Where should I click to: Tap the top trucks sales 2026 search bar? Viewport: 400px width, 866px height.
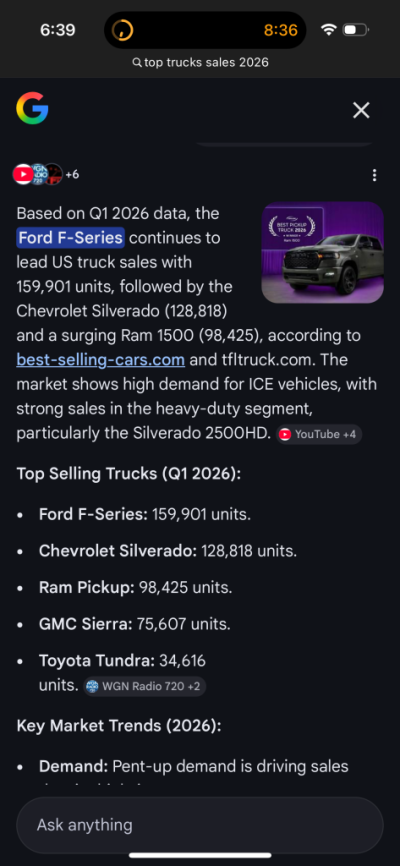[200, 62]
